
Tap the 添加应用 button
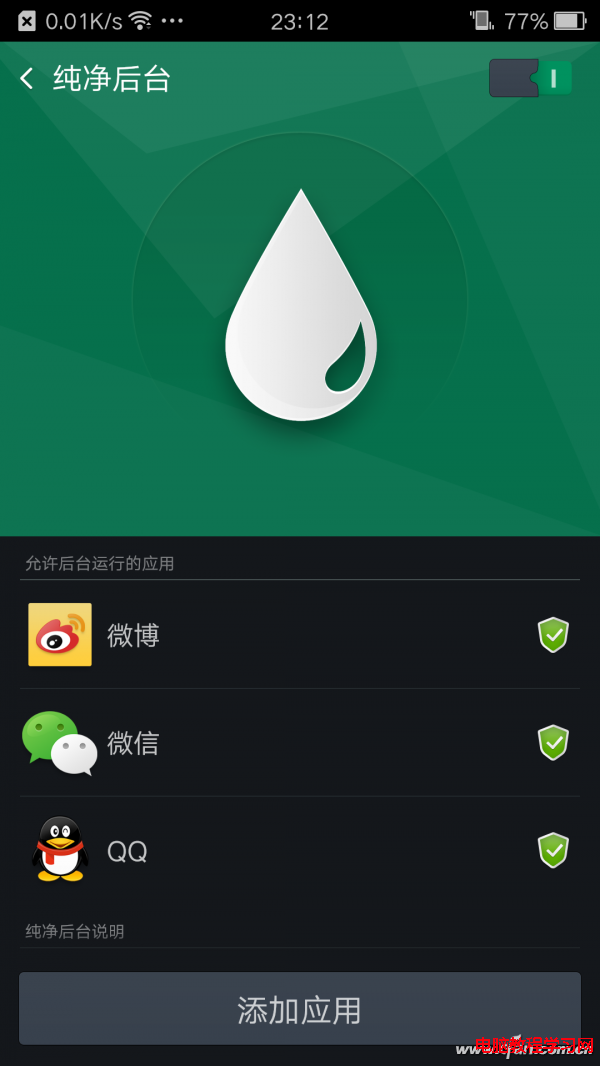[x=300, y=1009]
